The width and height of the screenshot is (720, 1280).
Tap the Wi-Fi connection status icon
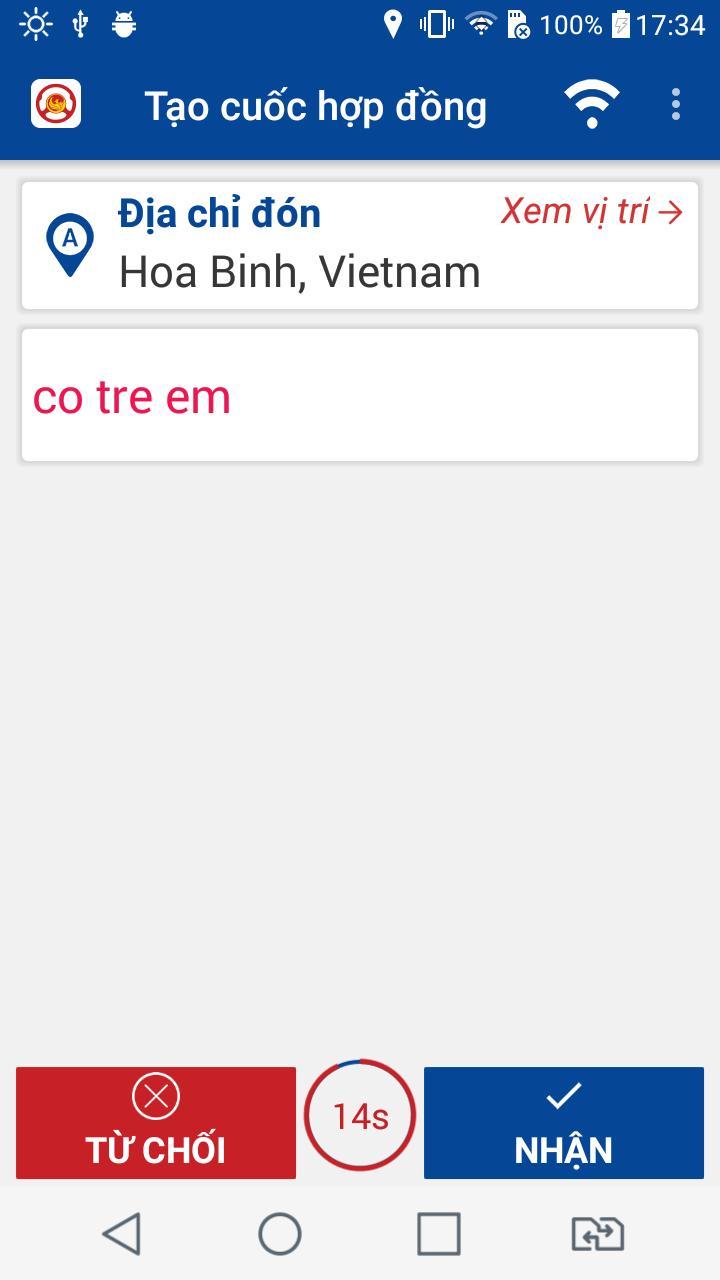pos(592,104)
